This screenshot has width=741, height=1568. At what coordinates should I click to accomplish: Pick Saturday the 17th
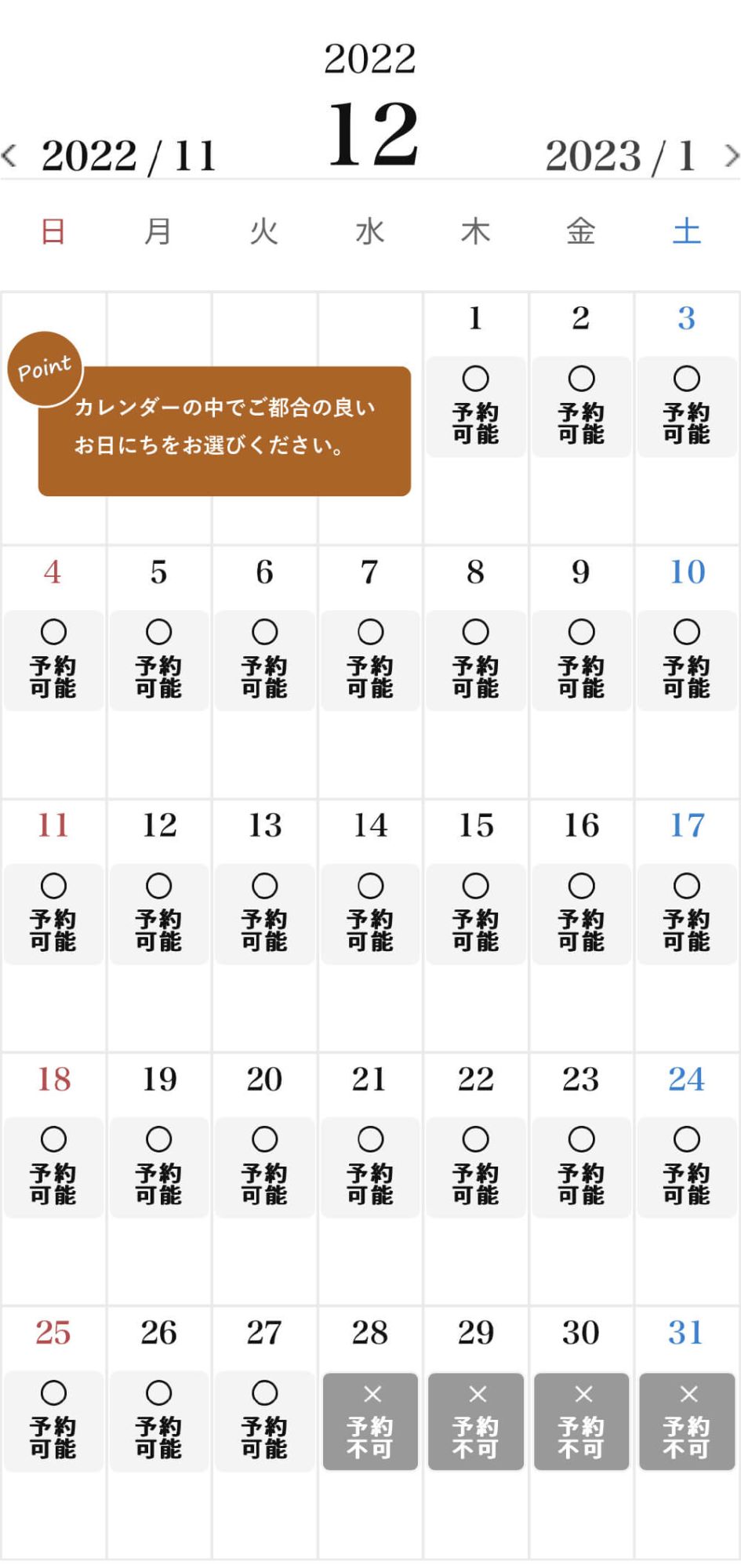686,914
